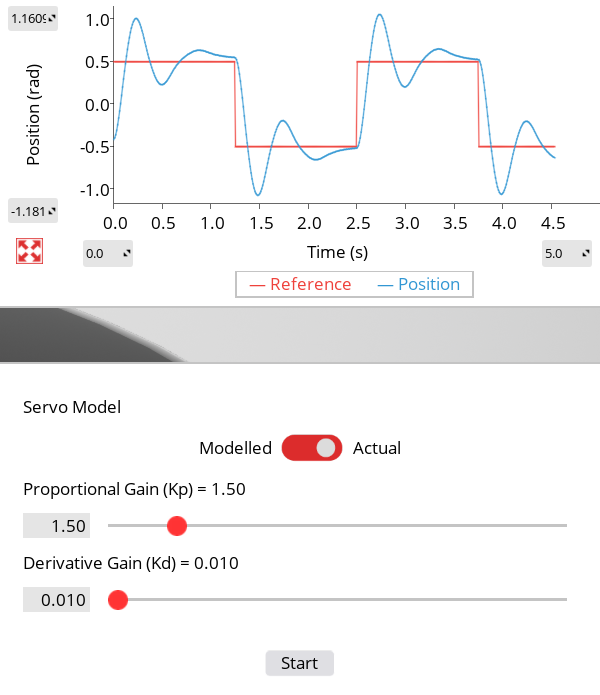The width and height of the screenshot is (600, 695).
Task: Start the servo simulation
Action: pos(299,663)
